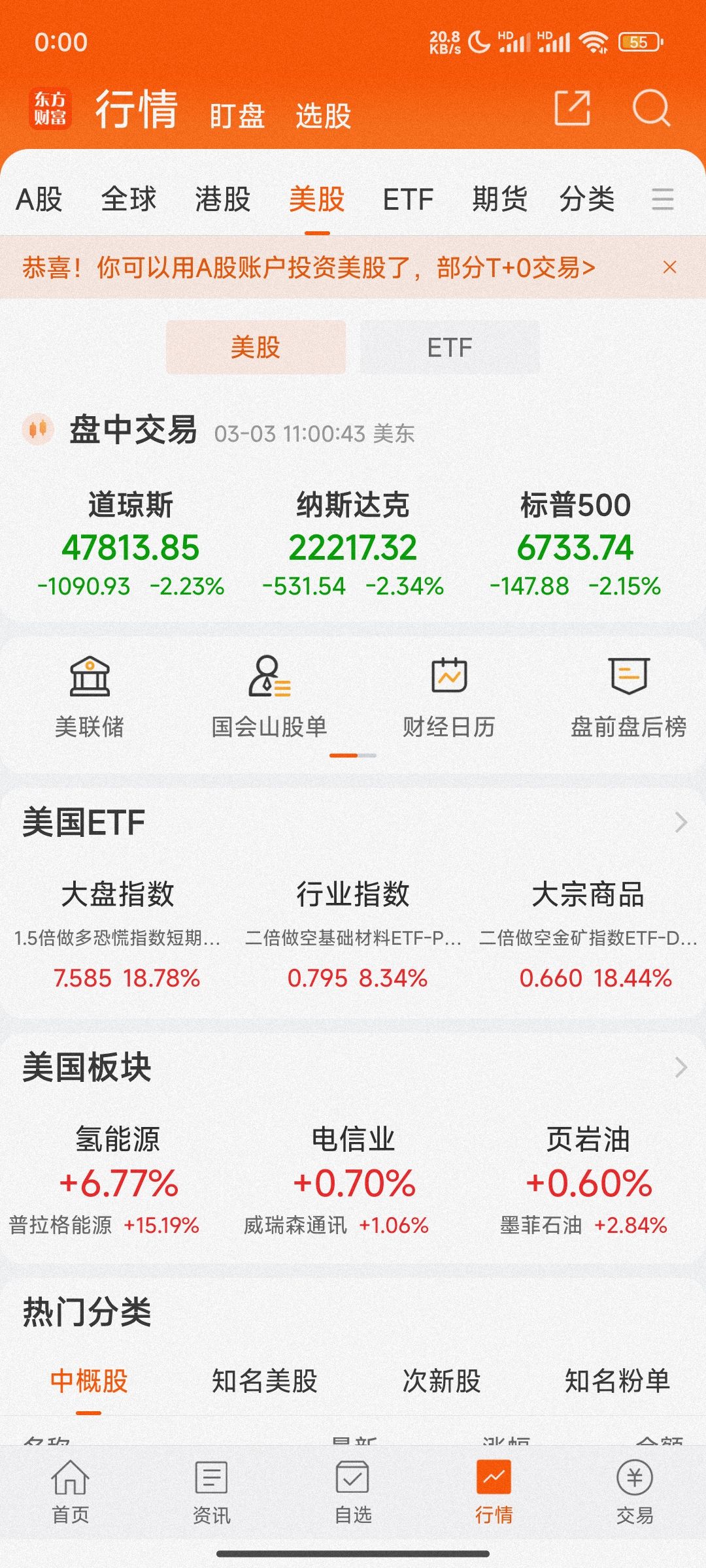Dismiss the A股账户投资美股 banner
706x1568 pixels.
669,267
